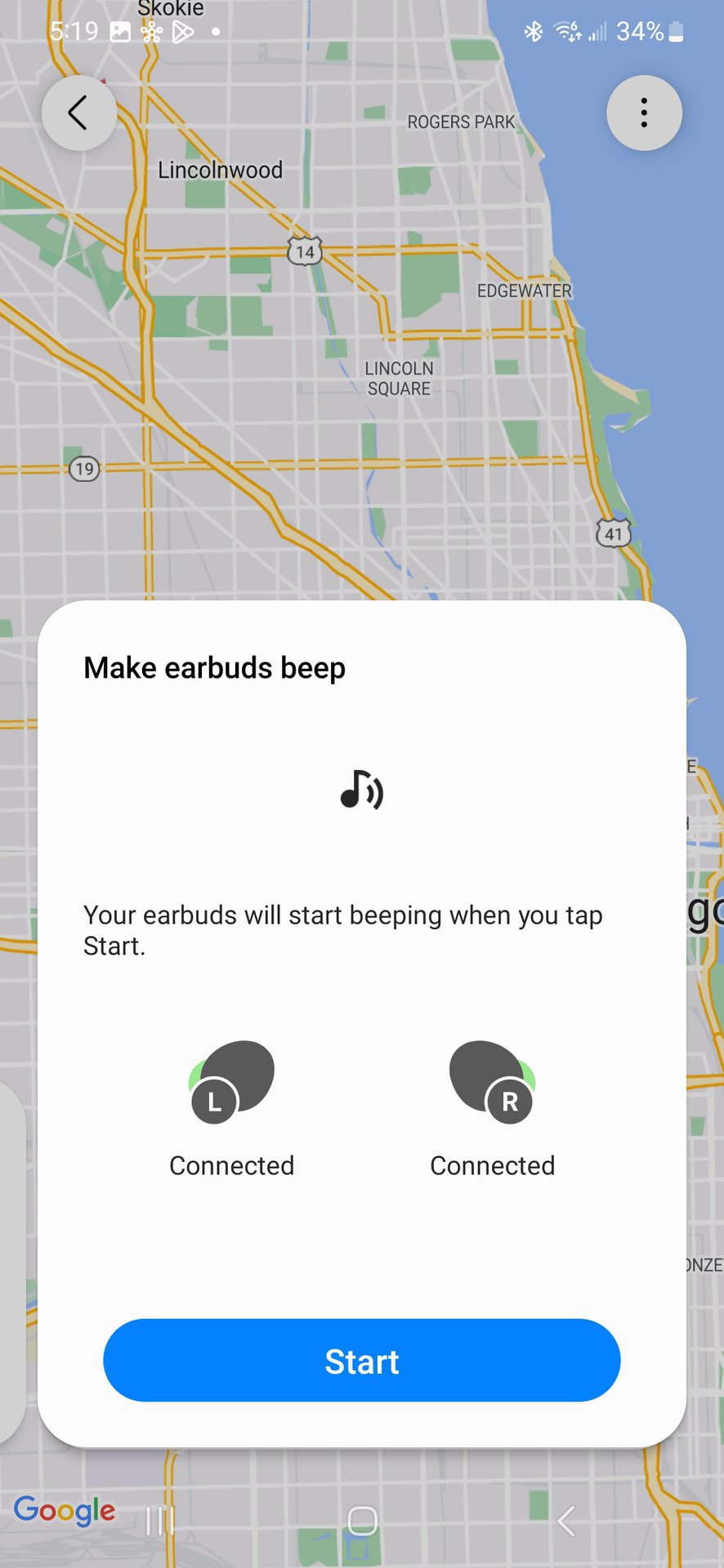Image resolution: width=724 pixels, height=1568 pixels.
Task: Open the recent apps view
Action: pyautogui.click(x=160, y=1521)
